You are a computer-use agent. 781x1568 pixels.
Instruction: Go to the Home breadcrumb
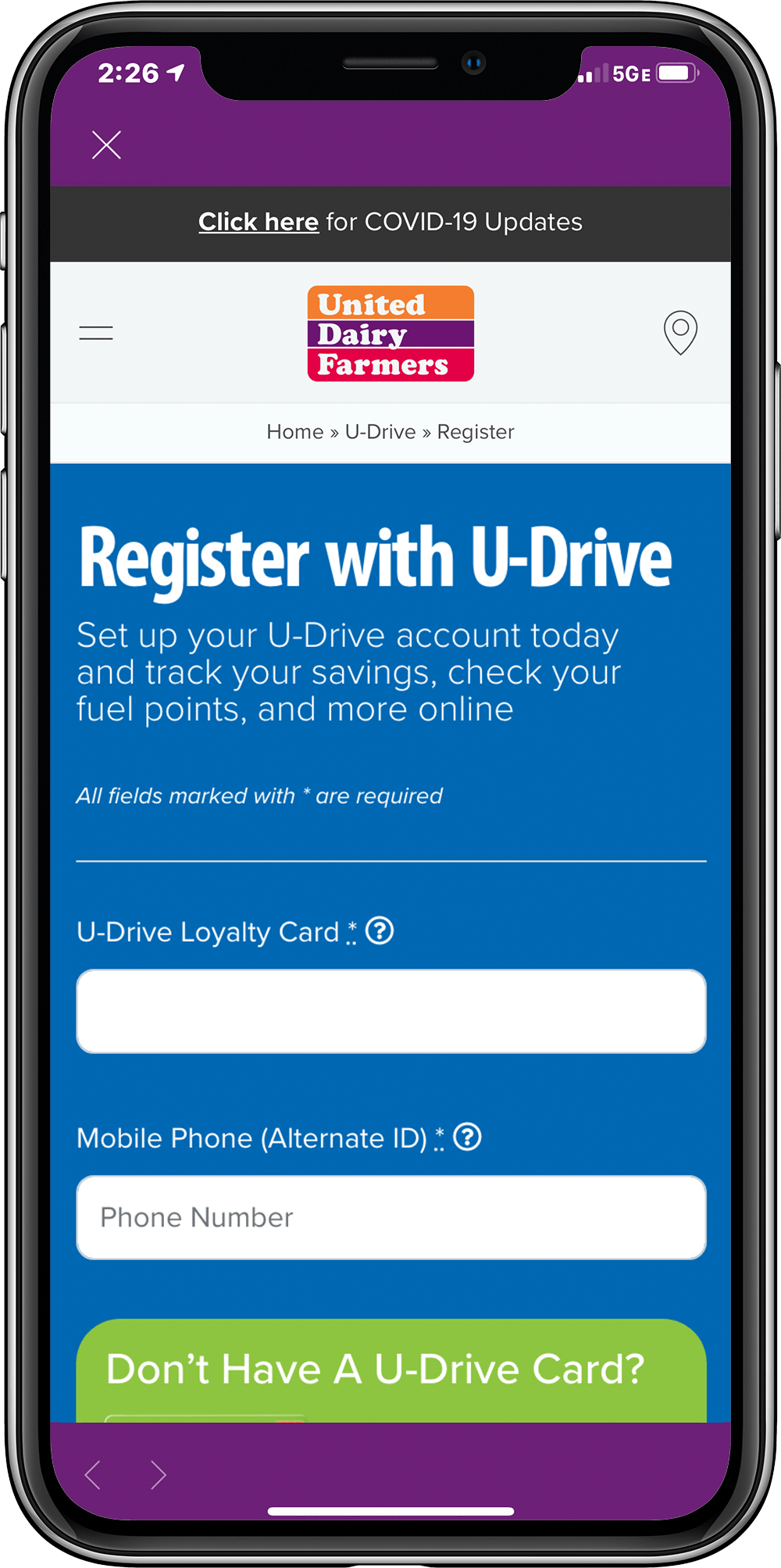(x=294, y=432)
